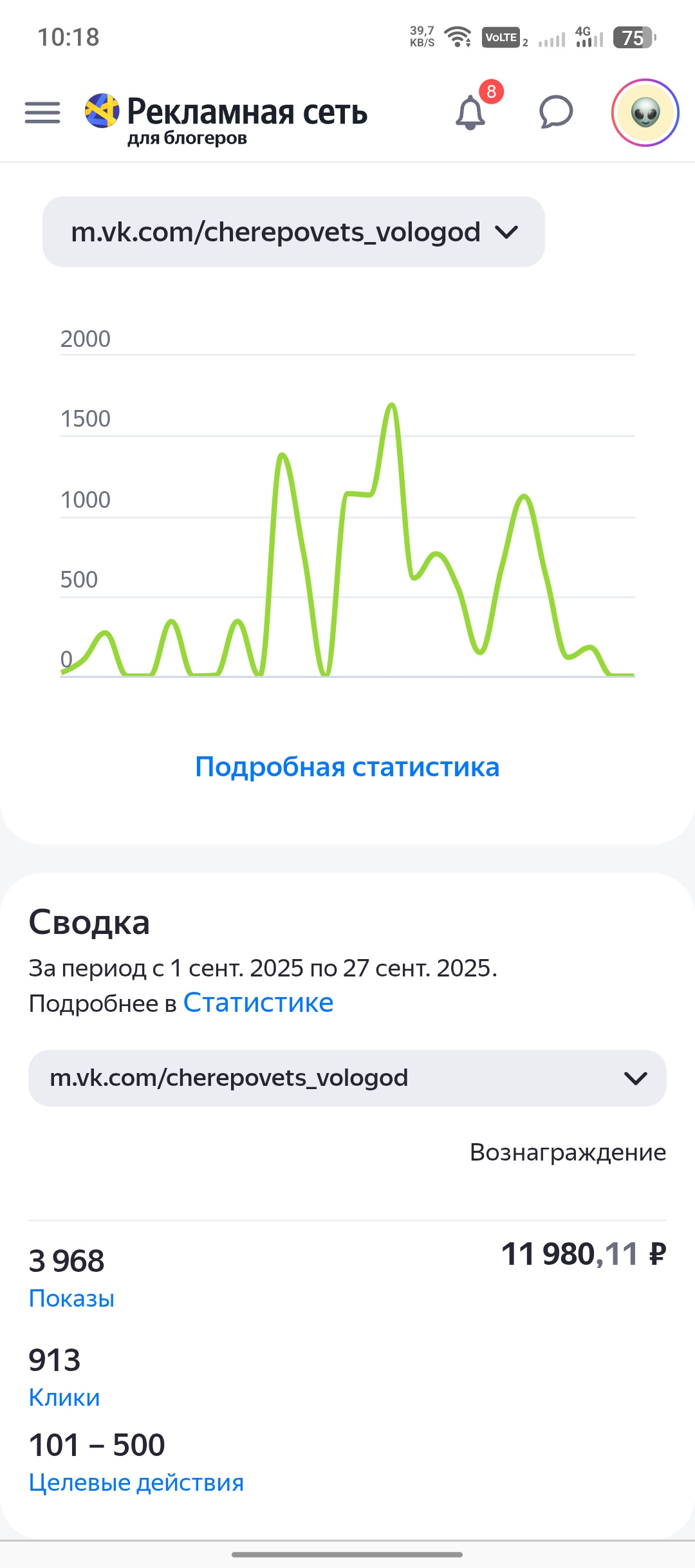Open the chat messages icon

tap(556, 113)
